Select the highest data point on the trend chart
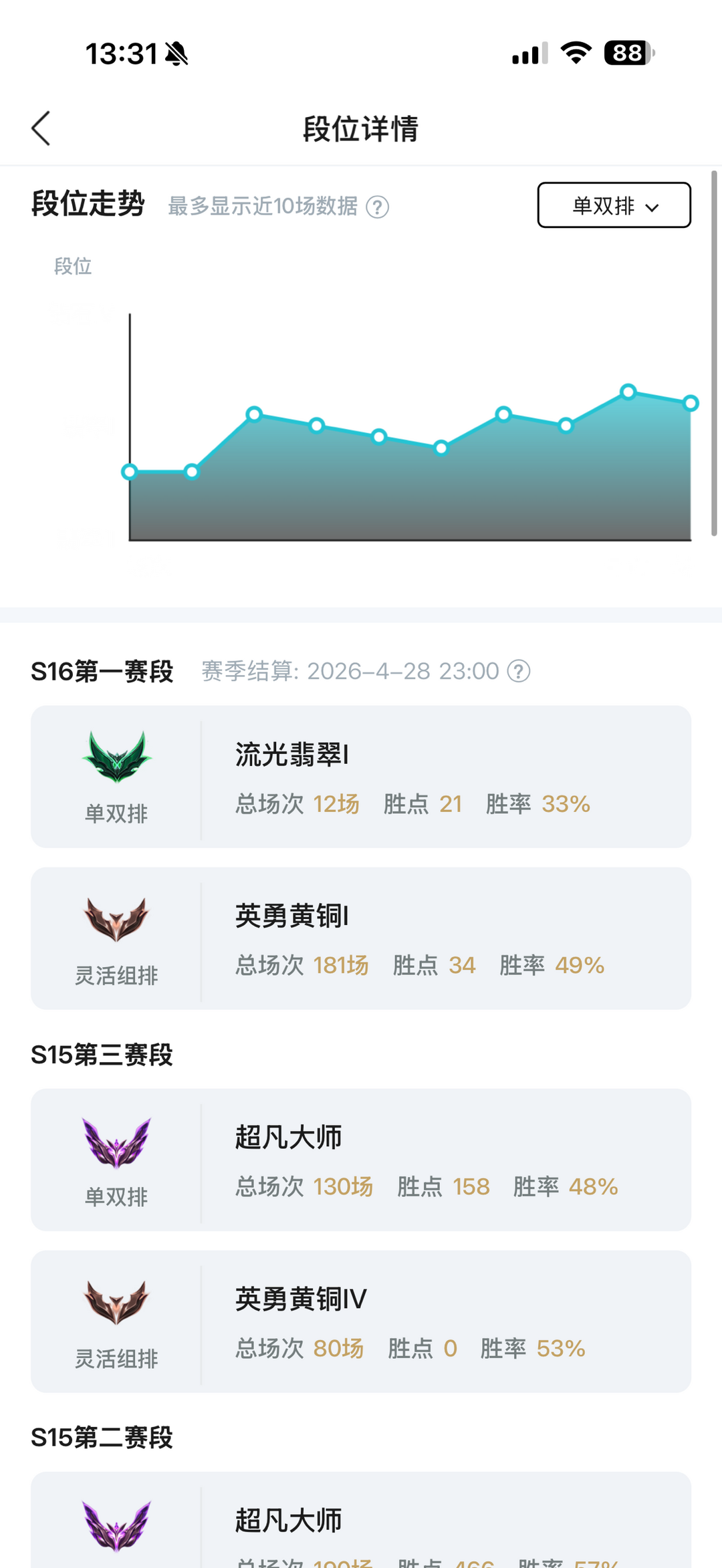 point(627,392)
